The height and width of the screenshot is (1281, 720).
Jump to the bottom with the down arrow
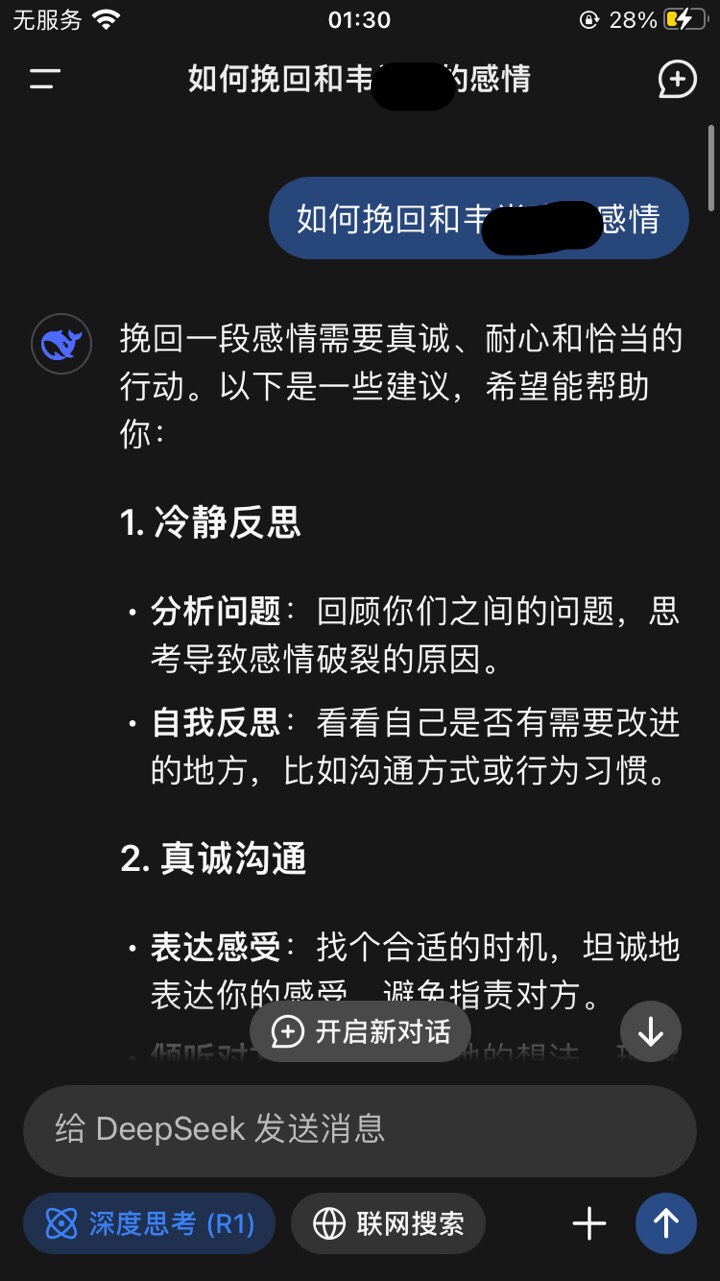[651, 1031]
